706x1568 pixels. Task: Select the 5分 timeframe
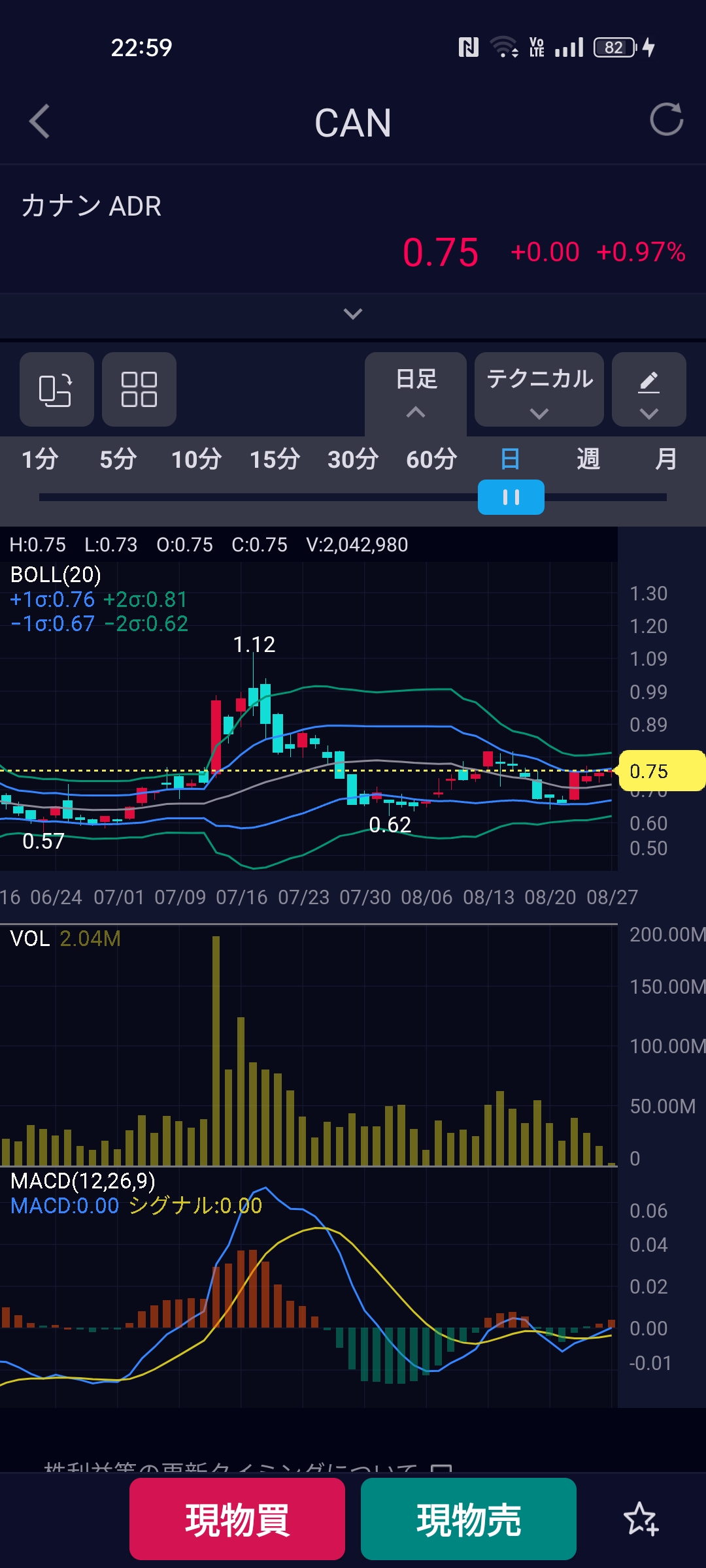(x=118, y=459)
